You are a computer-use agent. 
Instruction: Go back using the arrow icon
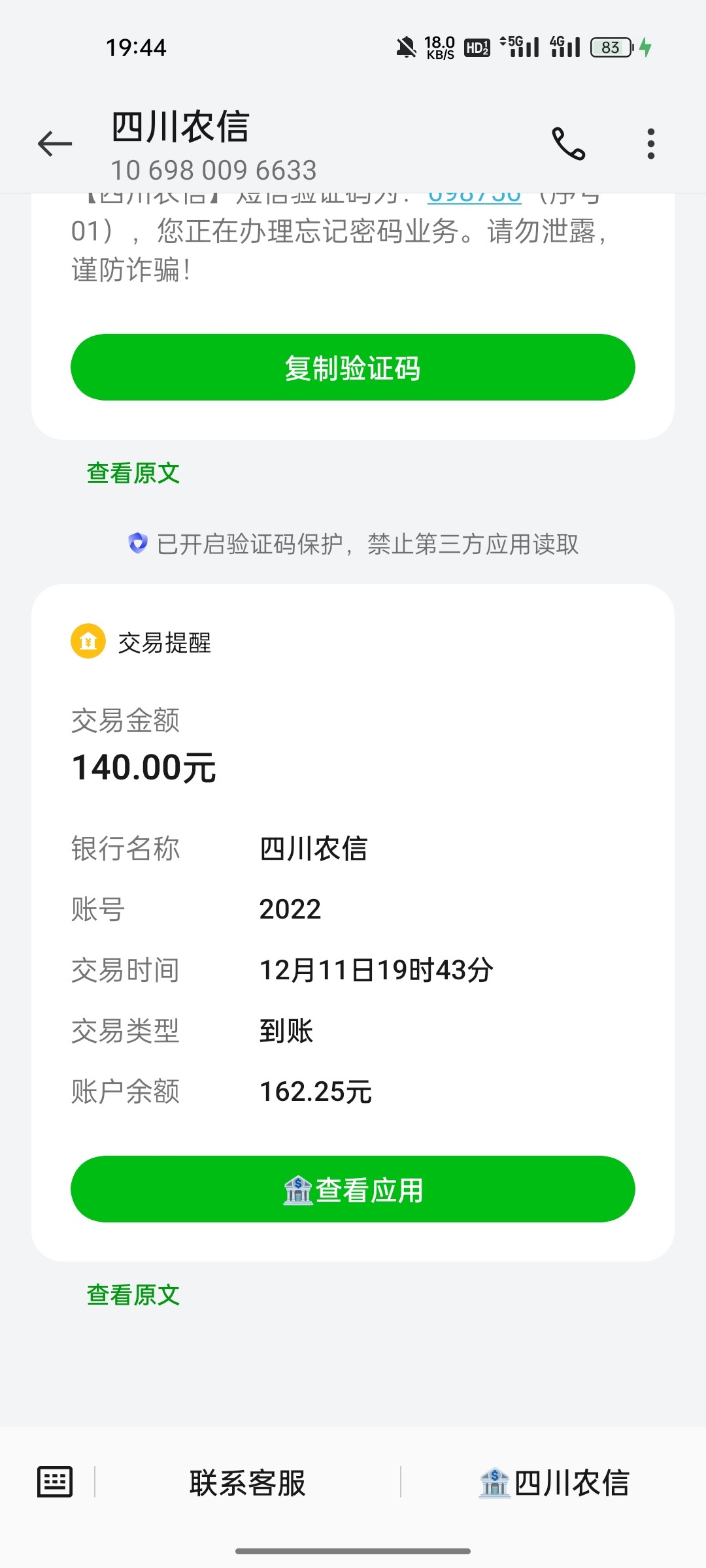[x=55, y=144]
